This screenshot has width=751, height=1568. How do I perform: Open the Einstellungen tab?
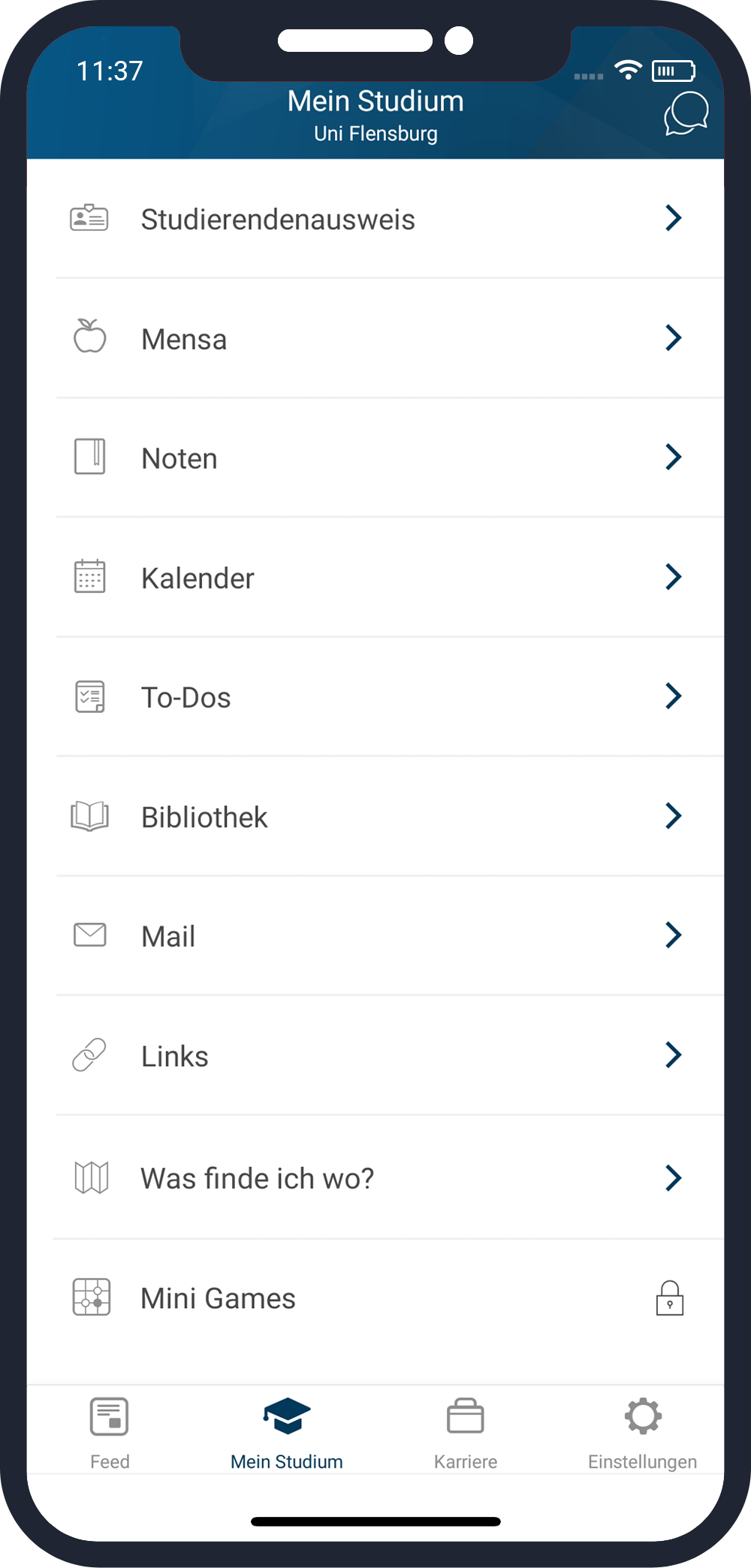tap(642, 1433)
